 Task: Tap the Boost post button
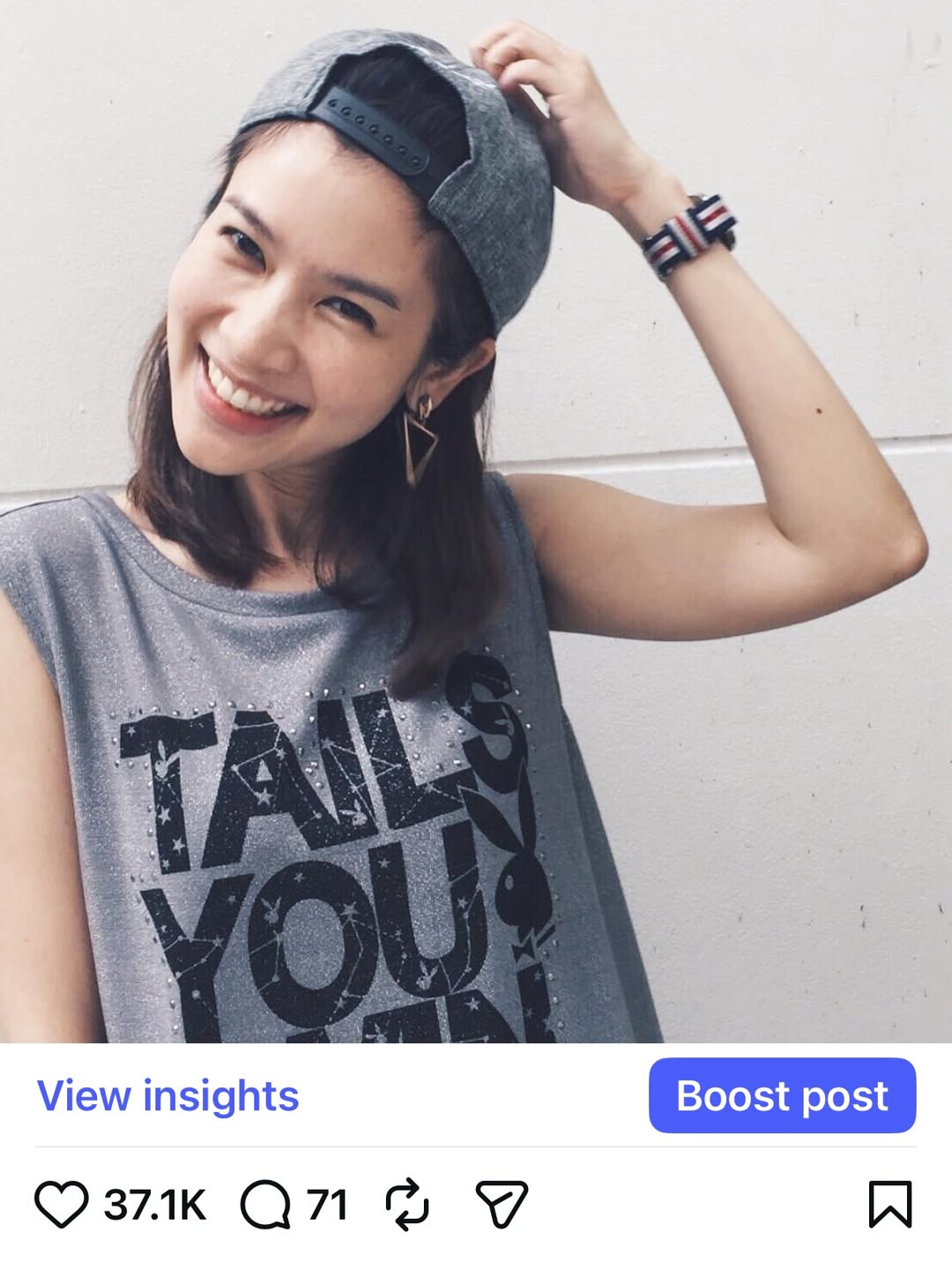pos(782,1095)
